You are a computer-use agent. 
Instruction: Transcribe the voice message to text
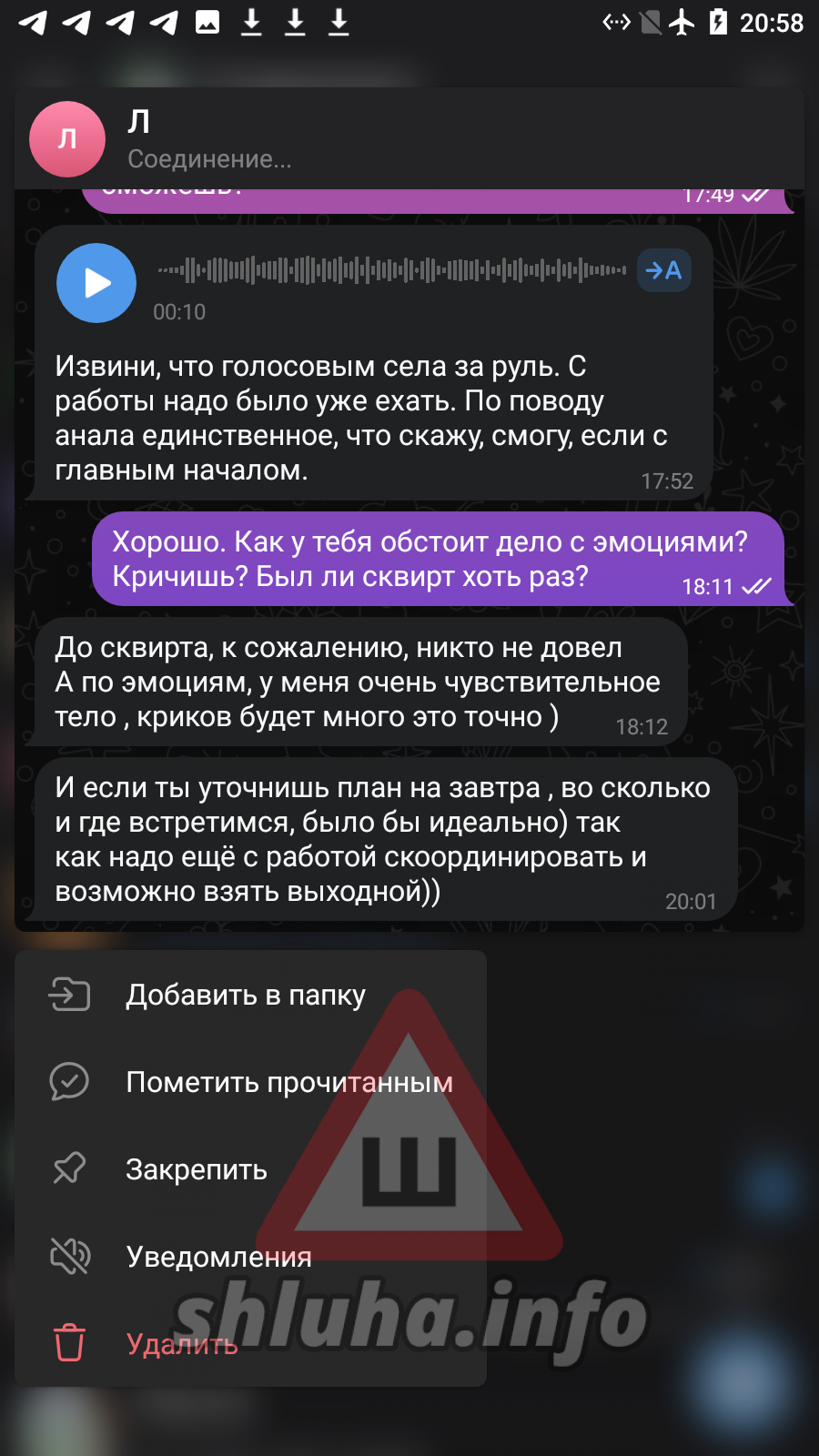point(663,270)
